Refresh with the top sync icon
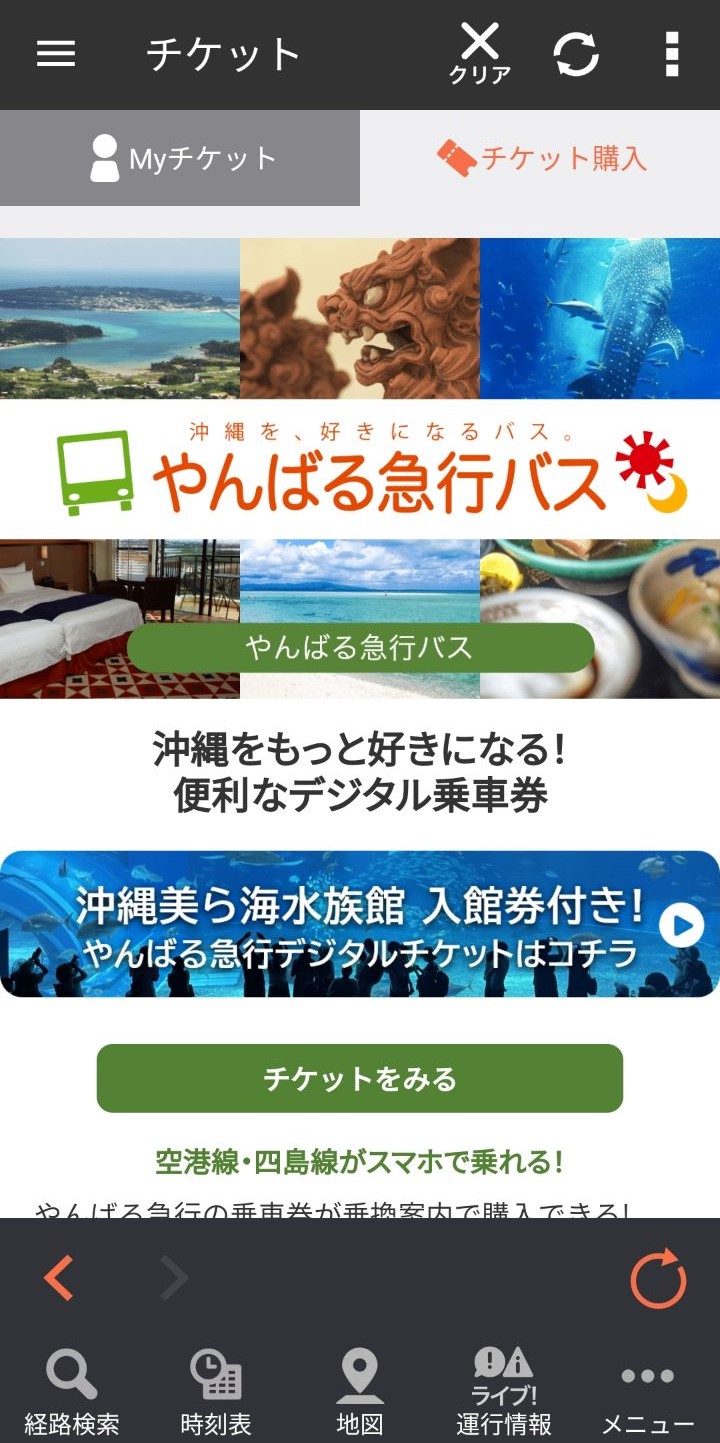This screenshot has width=720, height=1443. (x=577, y=54)
